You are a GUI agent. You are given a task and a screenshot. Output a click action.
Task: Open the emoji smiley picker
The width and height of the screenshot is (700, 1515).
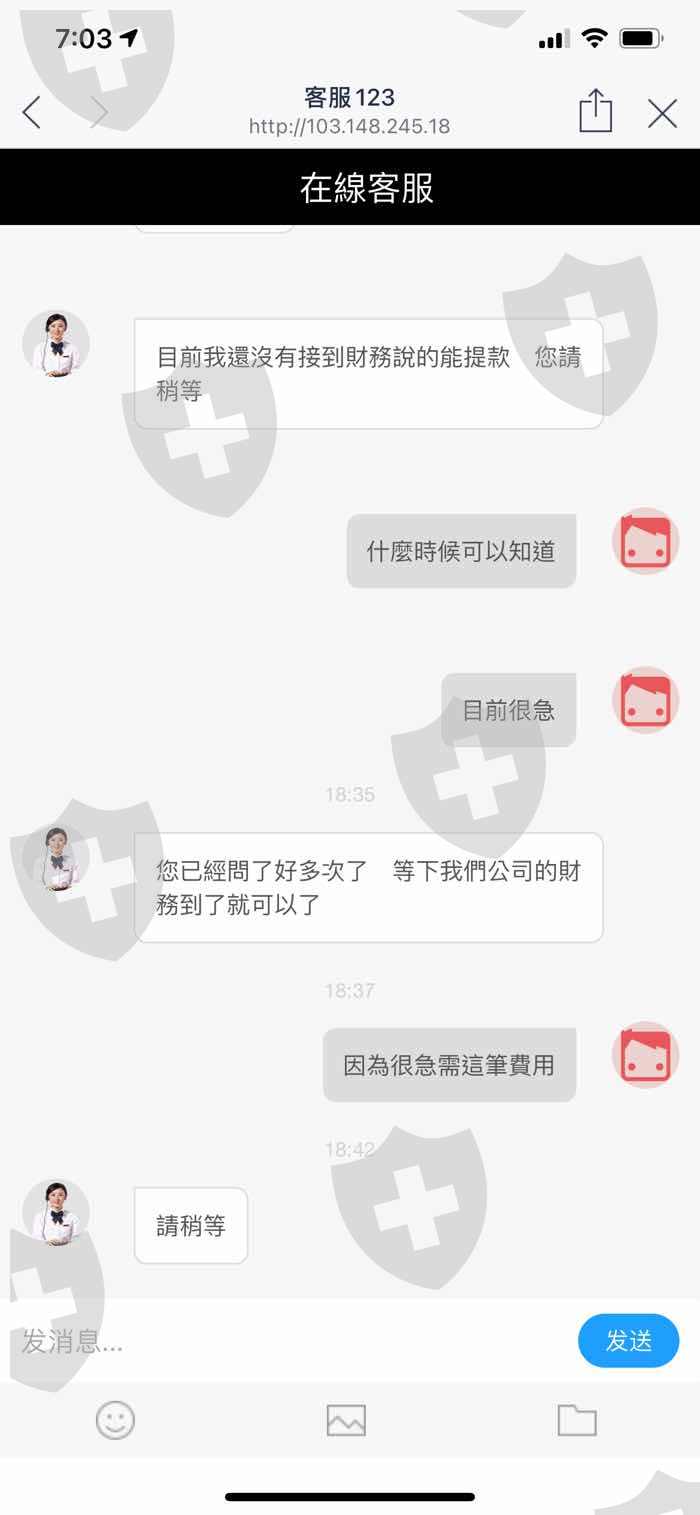115,1420
